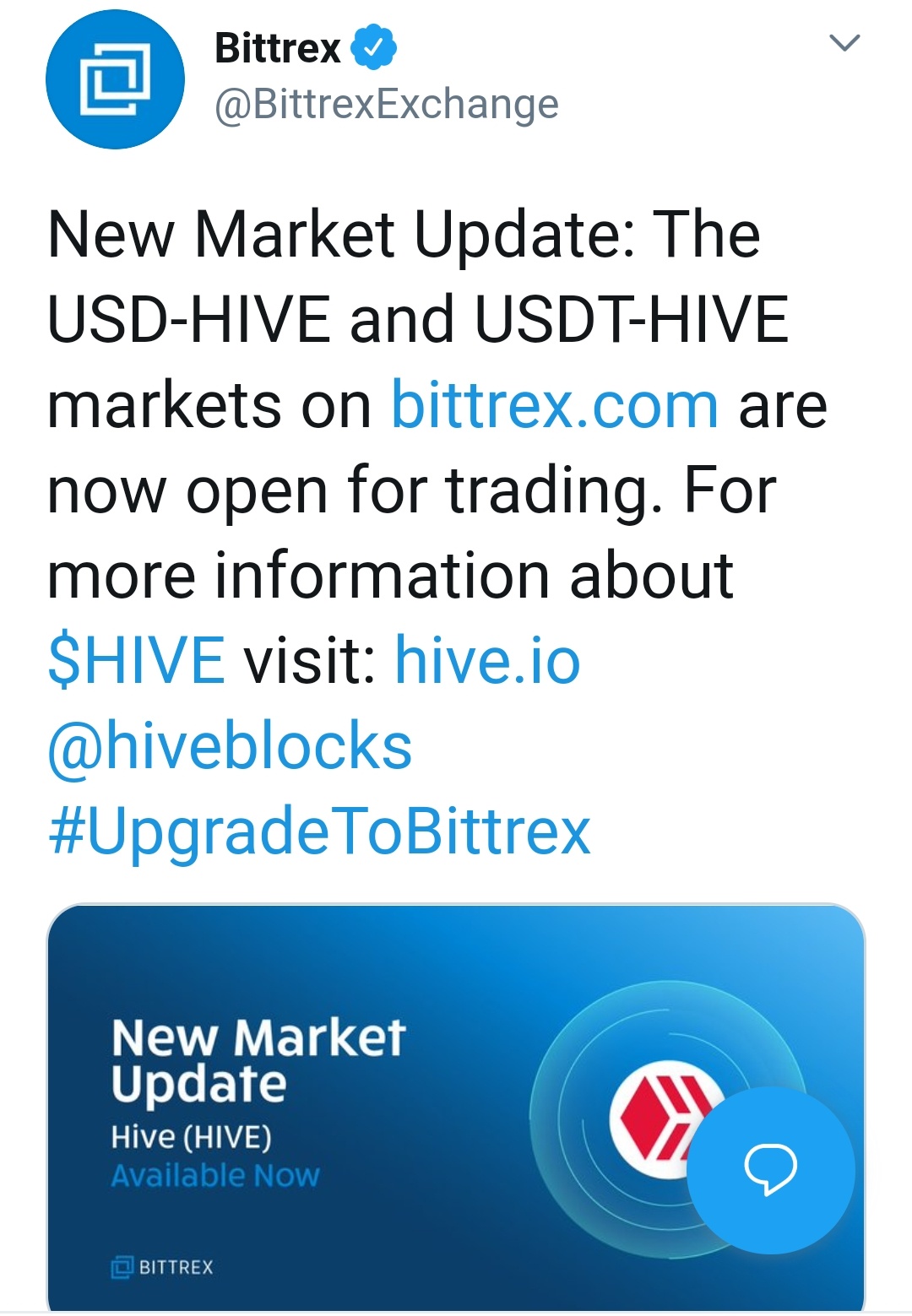Open the @BittrexExchange handle
912x1316 pixels.
pyautogui.click(x=387, y=105)
